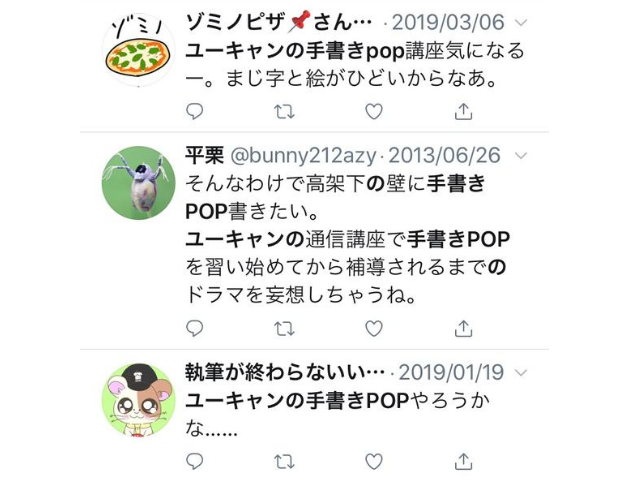Retweet ゾミノピザ's tweet
Screen dimensions: 640x480
[x=284, y=112]
